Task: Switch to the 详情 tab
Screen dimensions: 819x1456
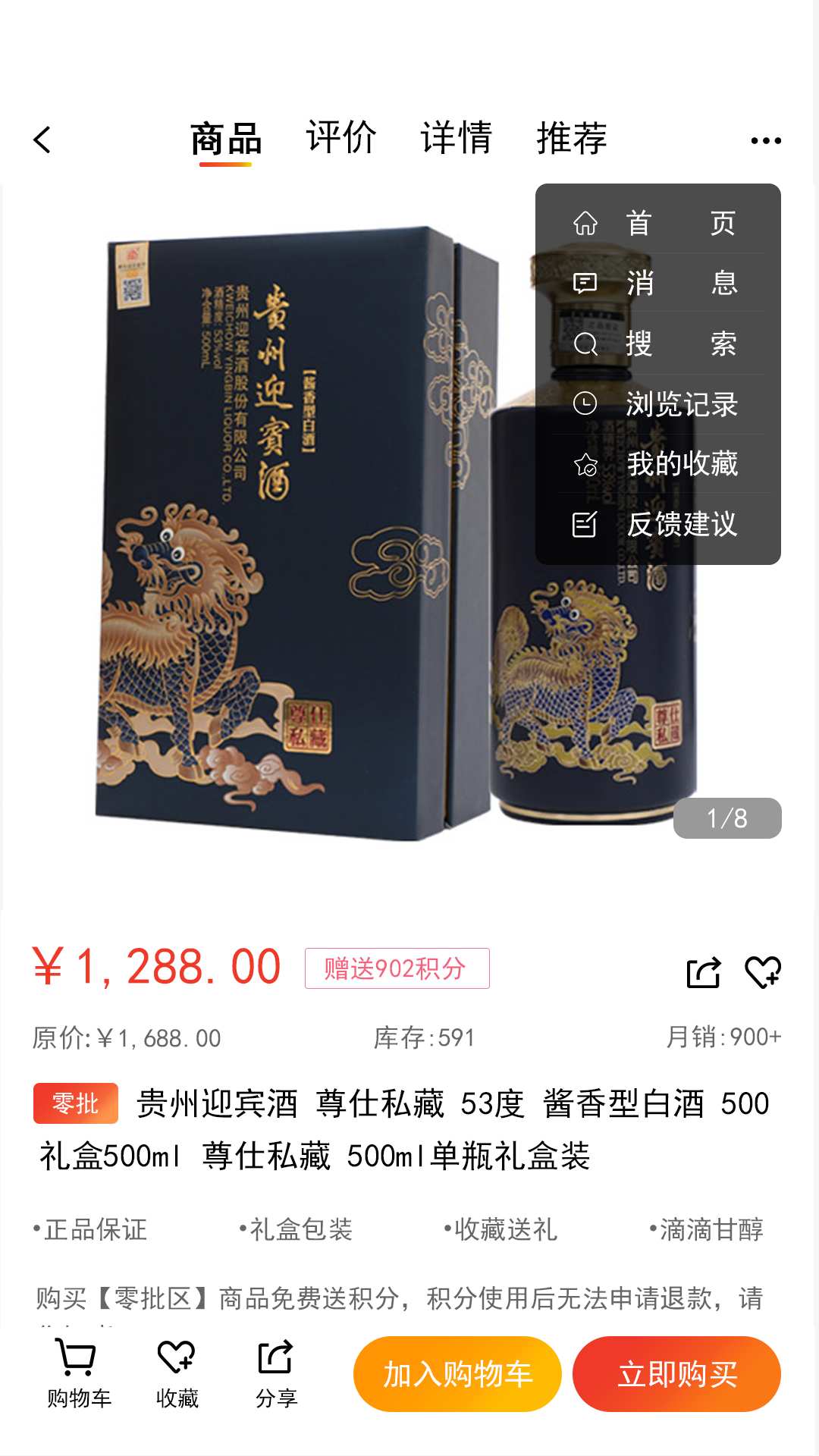Action: (x=457, y=139)
